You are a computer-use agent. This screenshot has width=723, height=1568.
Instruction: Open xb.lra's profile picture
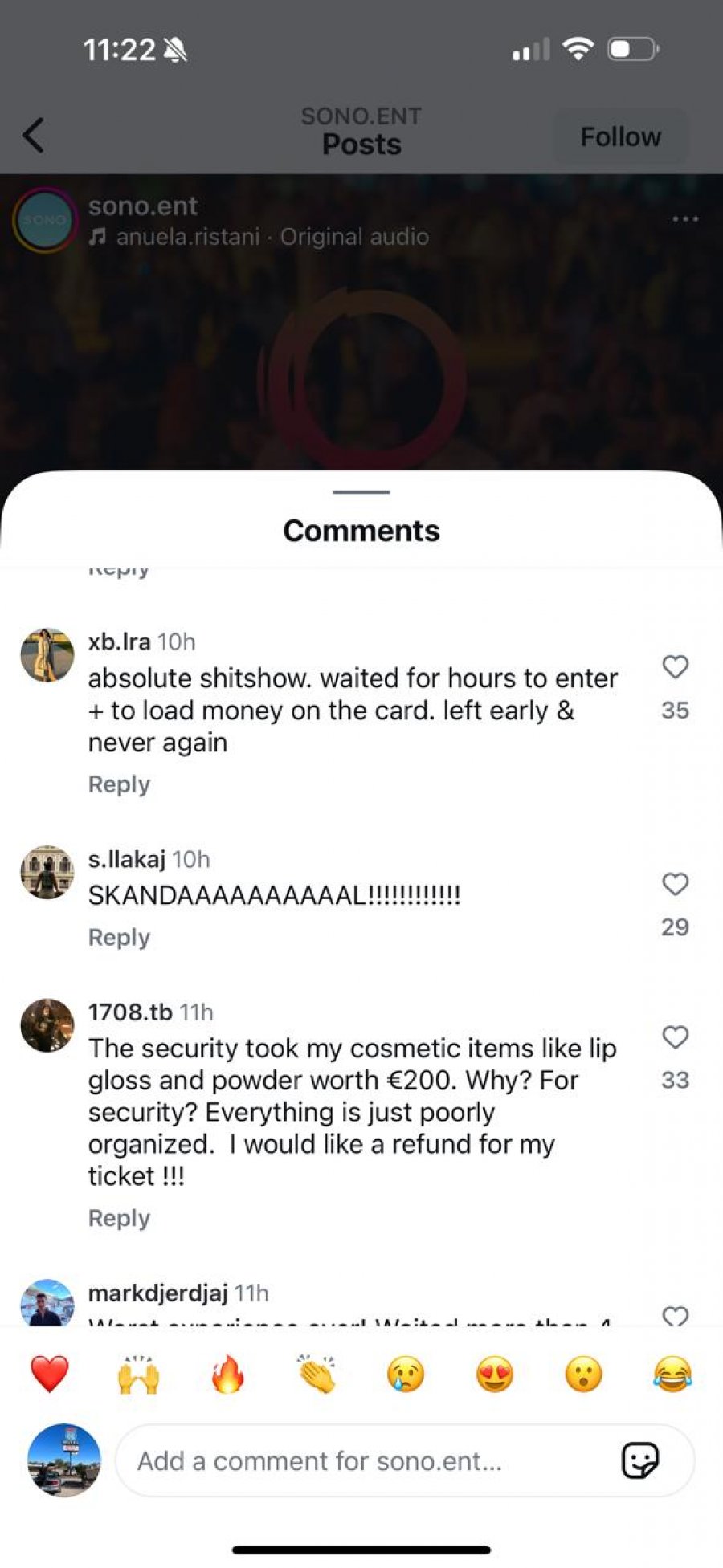coord(47,655)
